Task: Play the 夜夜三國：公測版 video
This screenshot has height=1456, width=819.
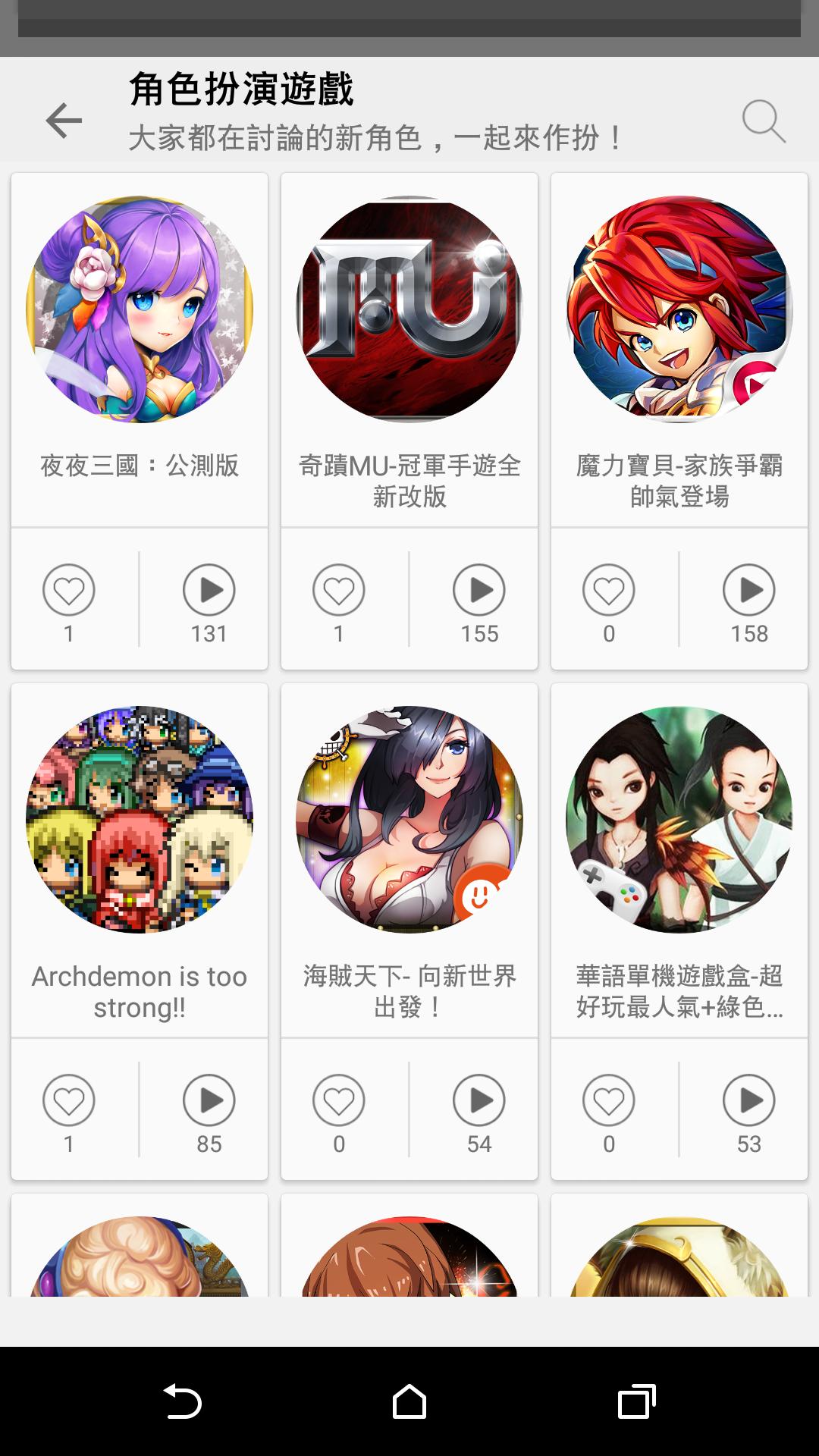Action: [209, 590]
